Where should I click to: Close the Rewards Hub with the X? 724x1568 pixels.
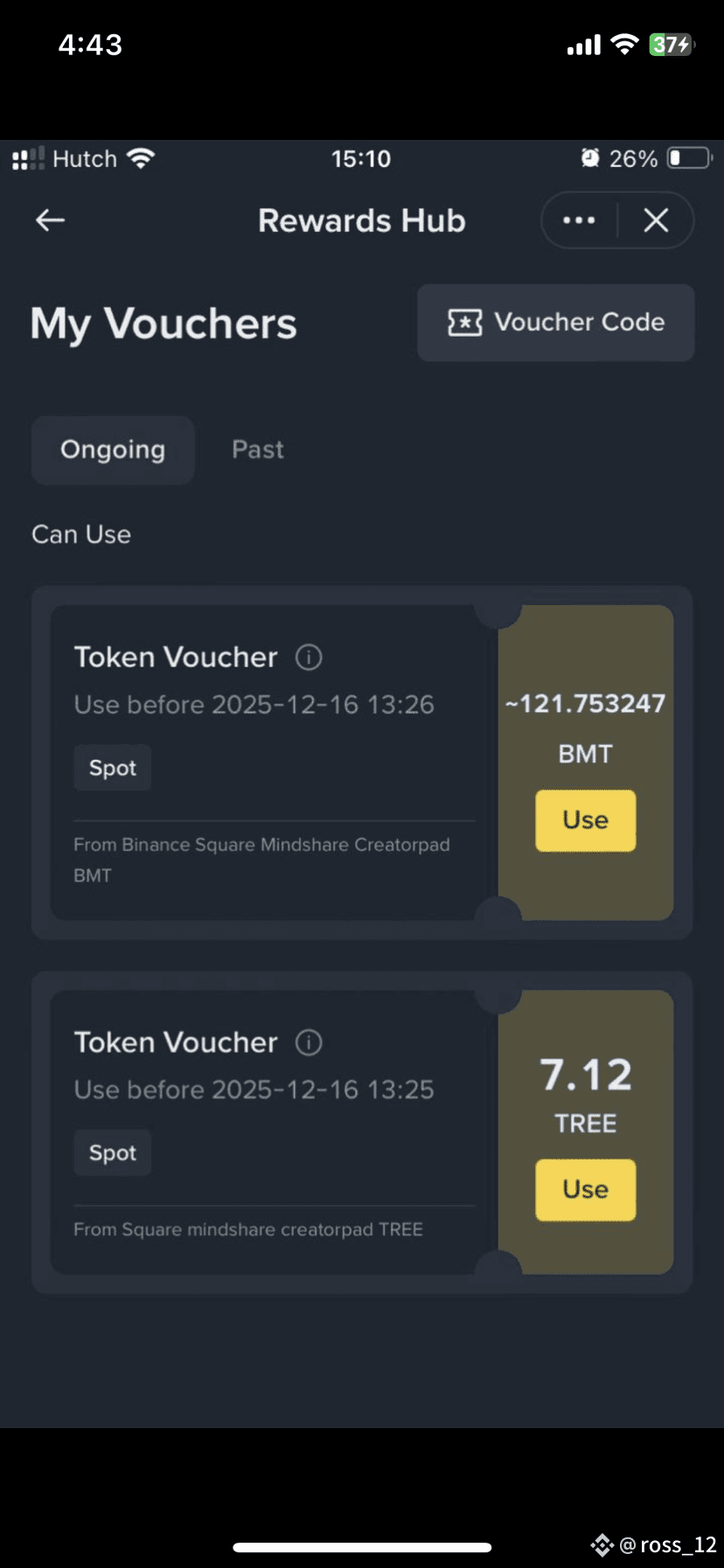point(656,220)
